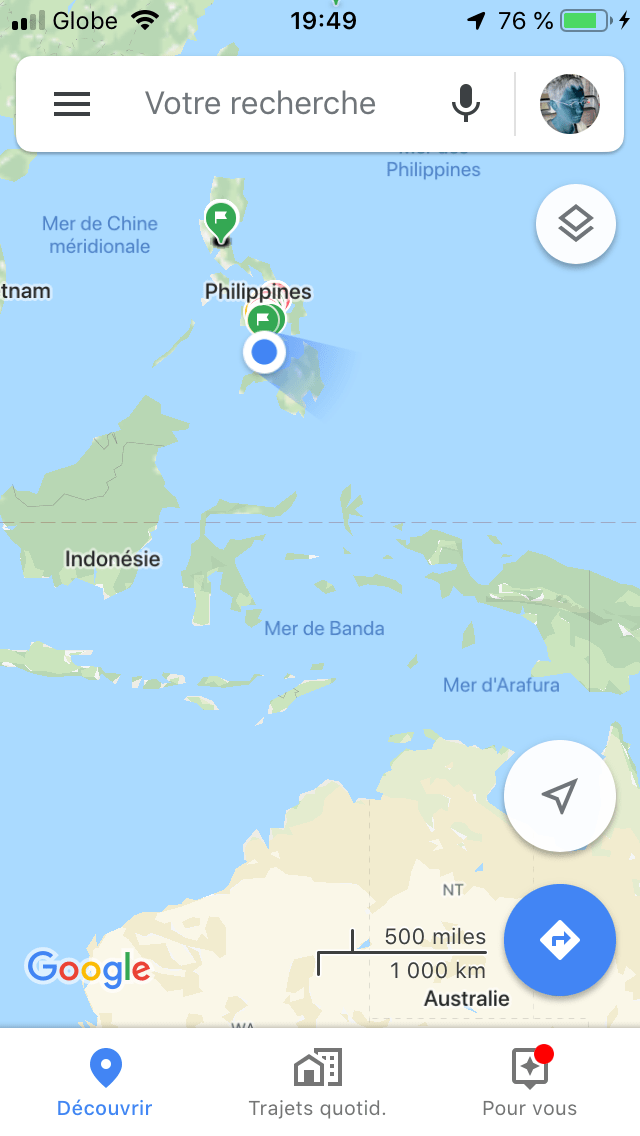Start voice search with the microphone
This screenshot has width=640, height=1136.
click(465, 103)
